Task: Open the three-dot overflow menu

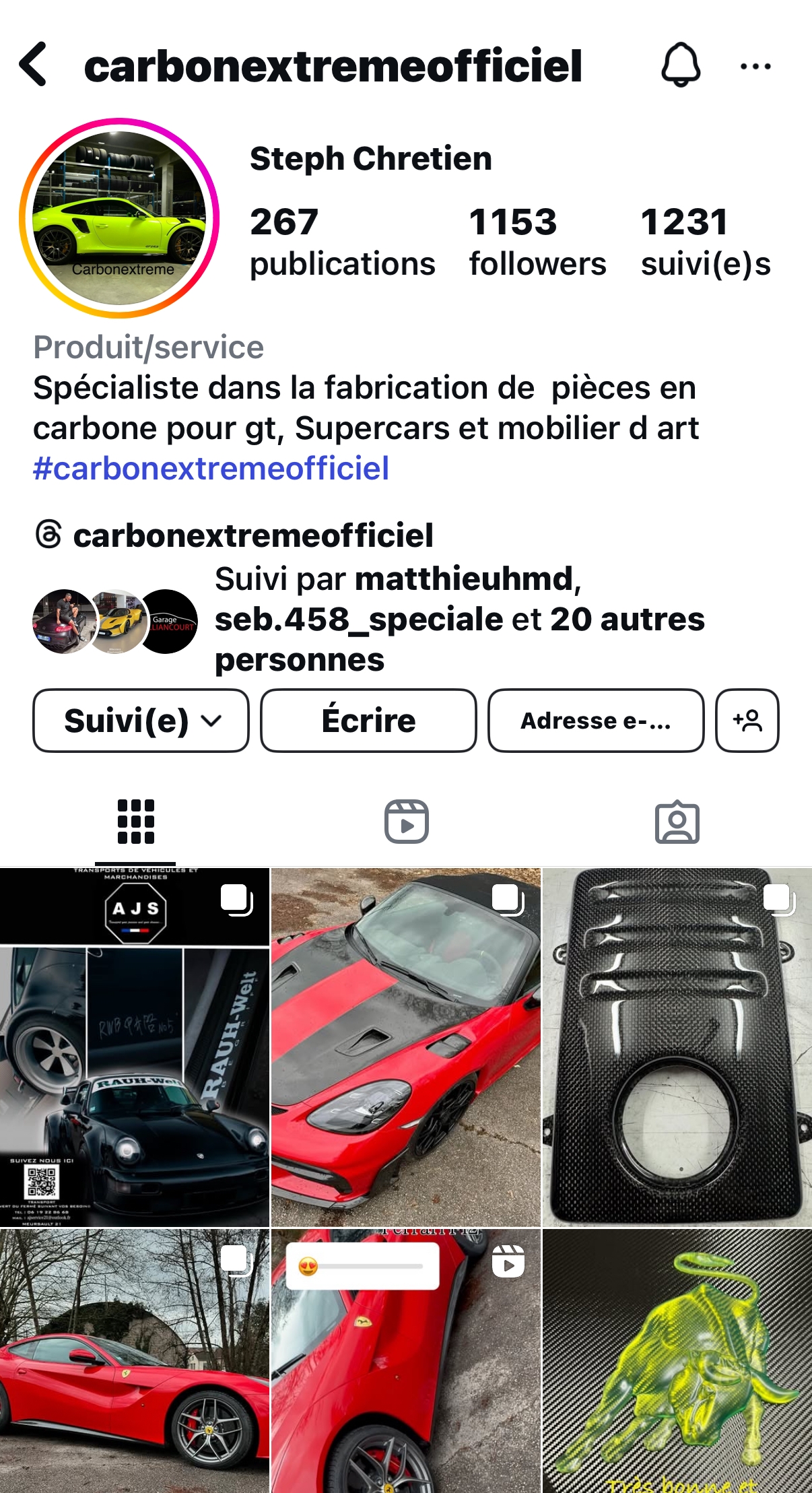Action: (755, 66)
